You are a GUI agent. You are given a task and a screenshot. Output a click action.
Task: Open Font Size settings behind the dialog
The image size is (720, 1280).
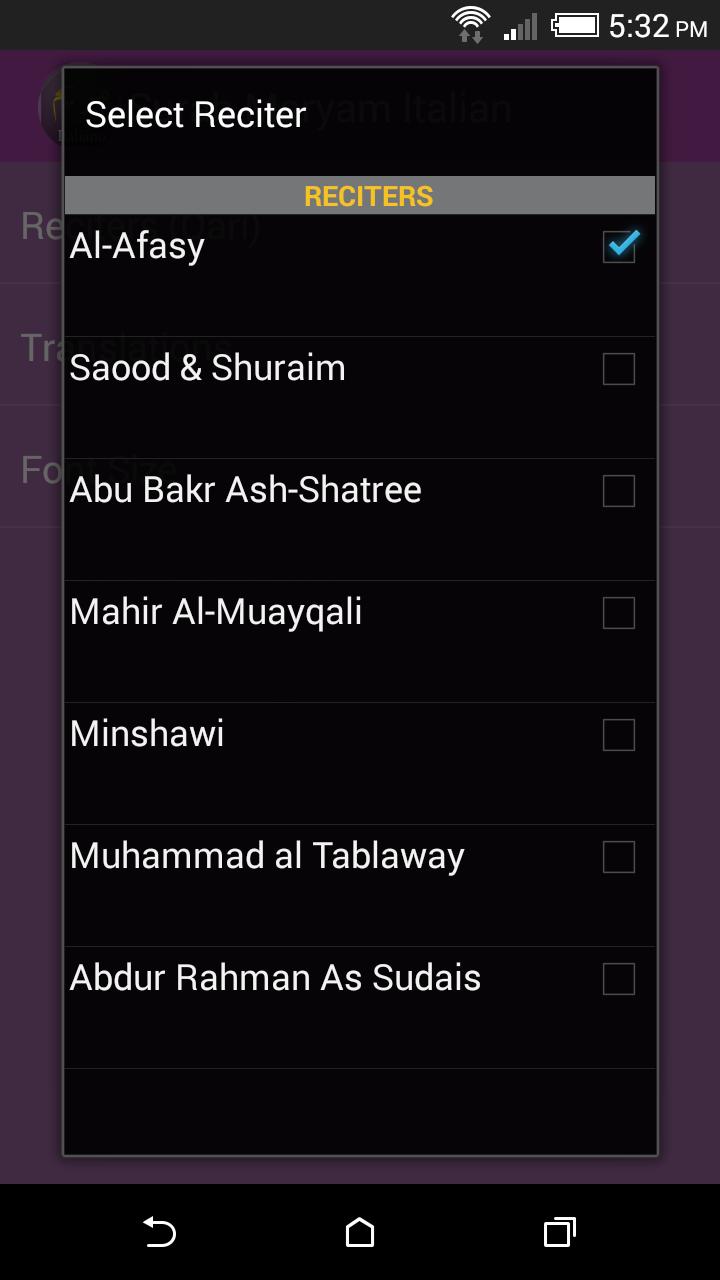30,469
